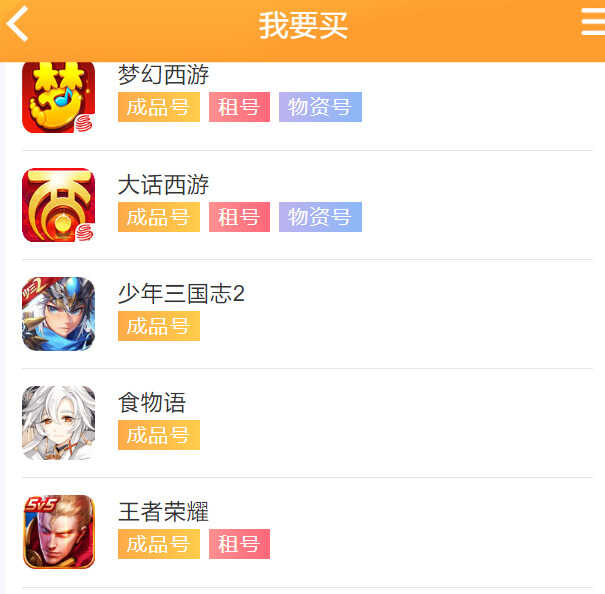
Task: Open the 王者荣耀 game icon
Action: tap(58, 532)
